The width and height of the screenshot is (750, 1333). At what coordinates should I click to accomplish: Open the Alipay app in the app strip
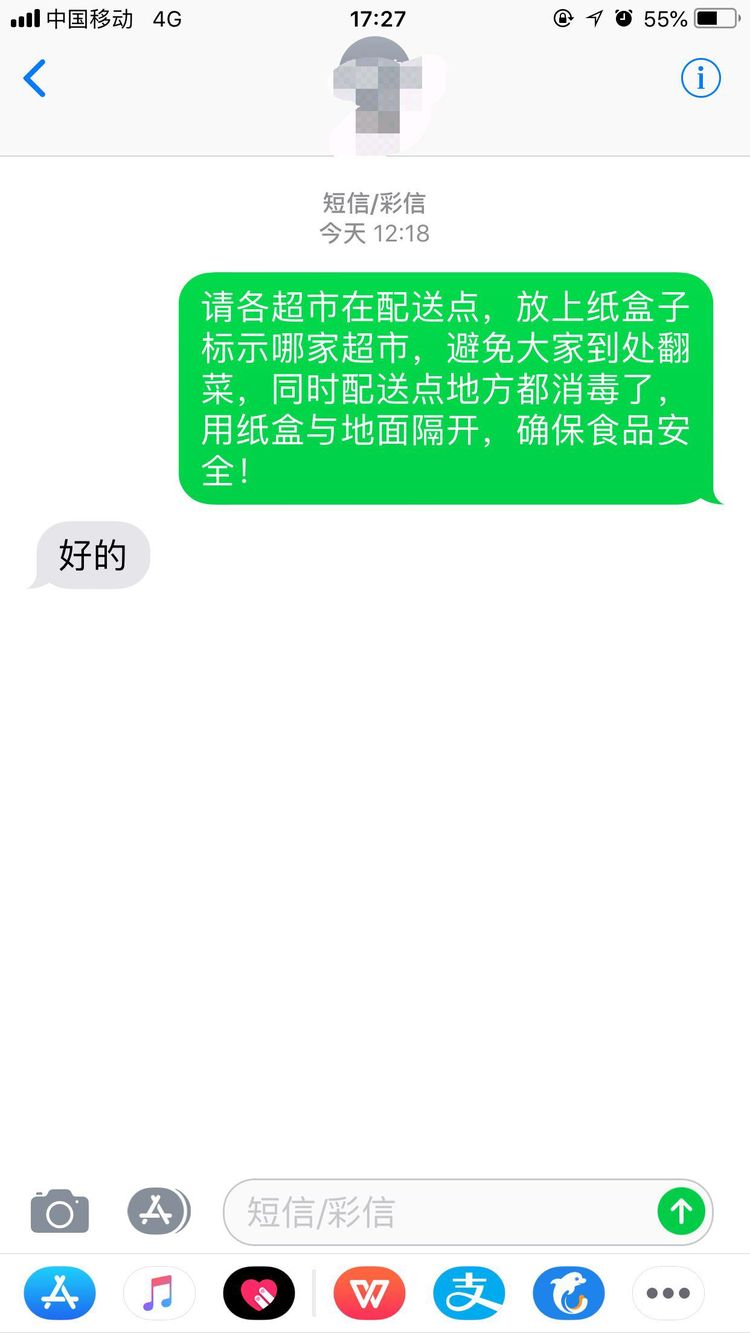pyautogui.click(x=469, y=1294)
